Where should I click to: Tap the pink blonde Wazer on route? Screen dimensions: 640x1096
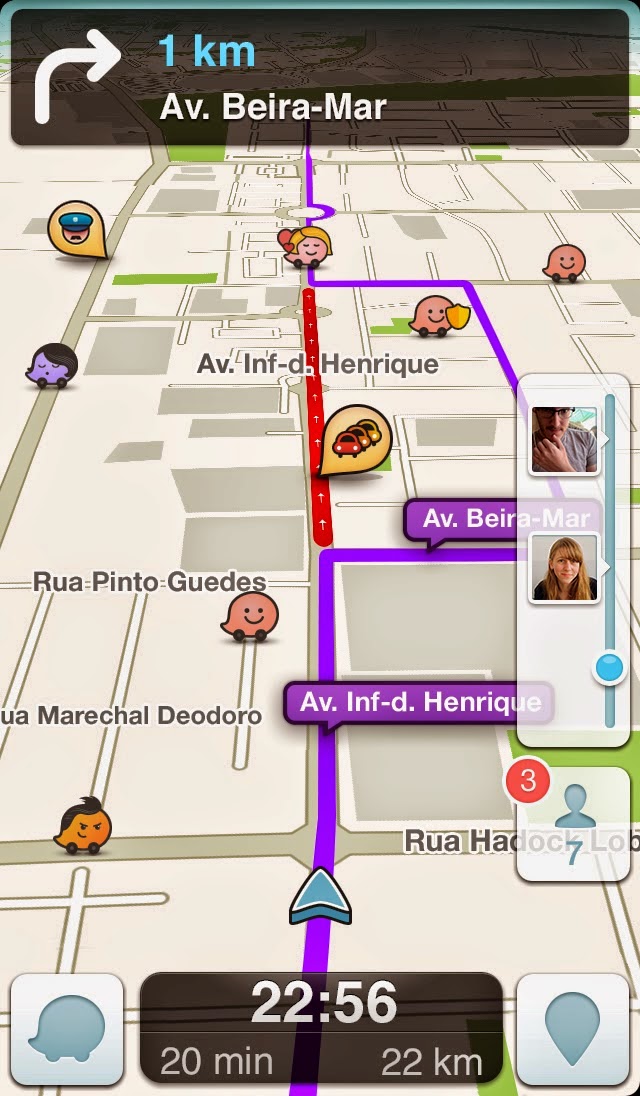(306, 246)
